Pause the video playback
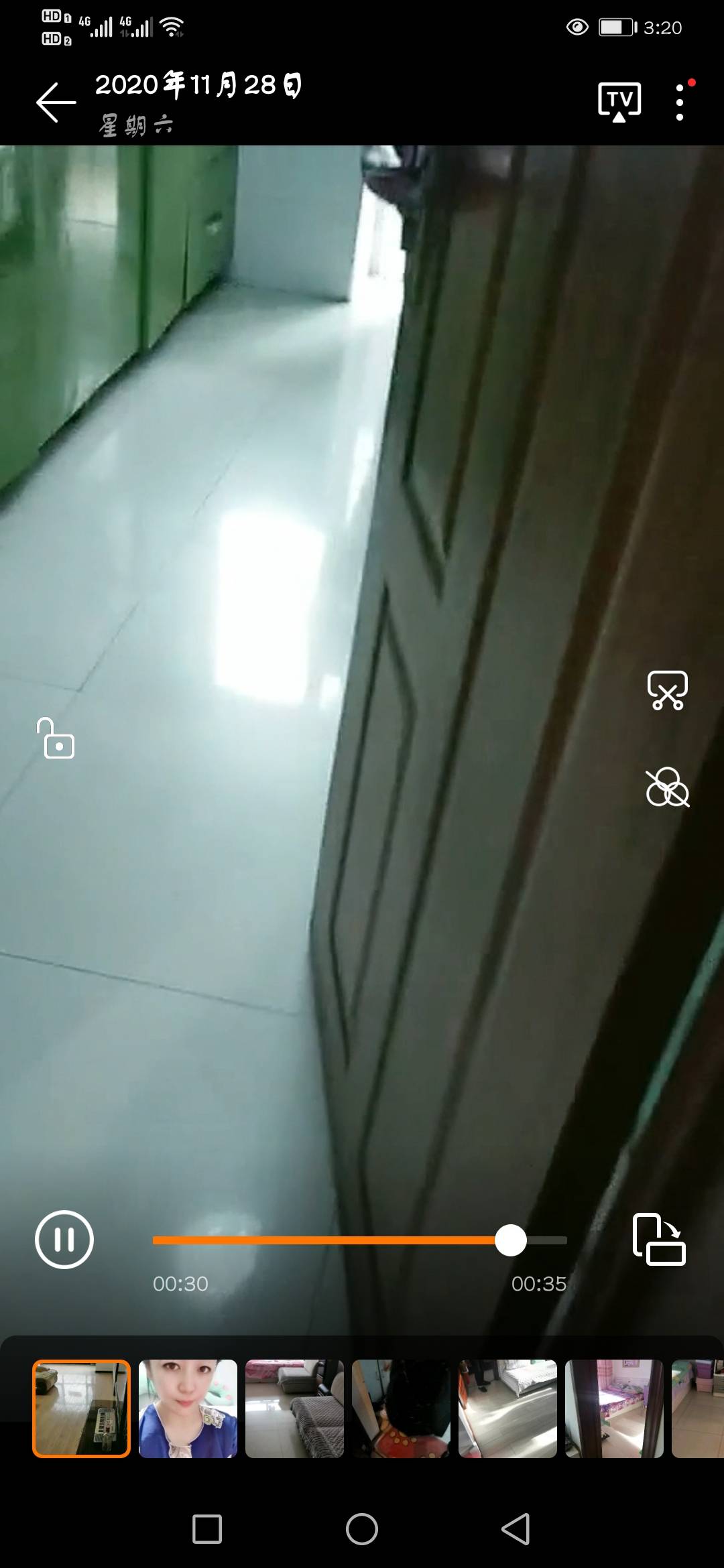The height and width of the screenshot is (1568, 724). (64, 1240)
